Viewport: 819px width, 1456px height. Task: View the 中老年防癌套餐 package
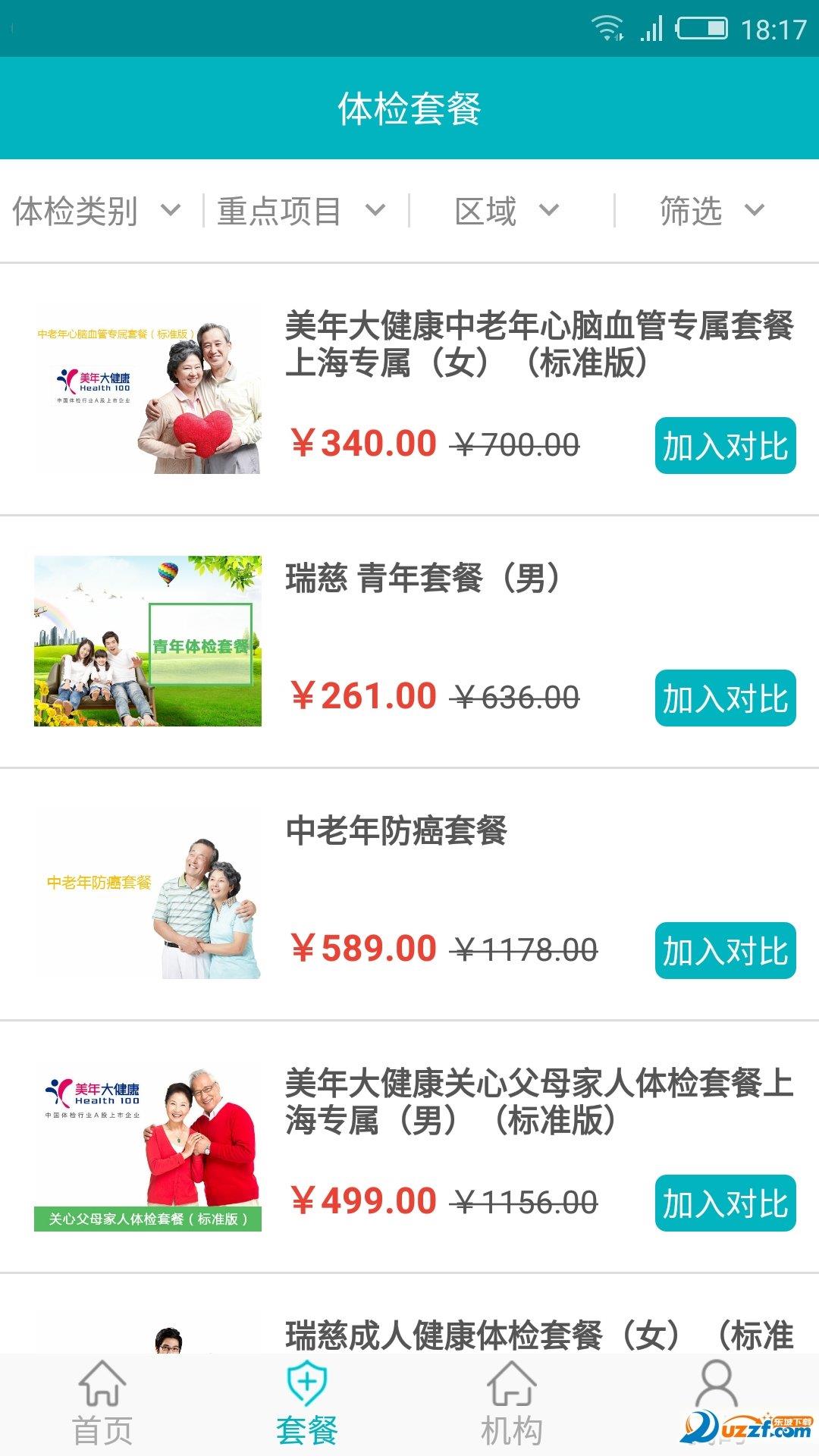(397, 831)
